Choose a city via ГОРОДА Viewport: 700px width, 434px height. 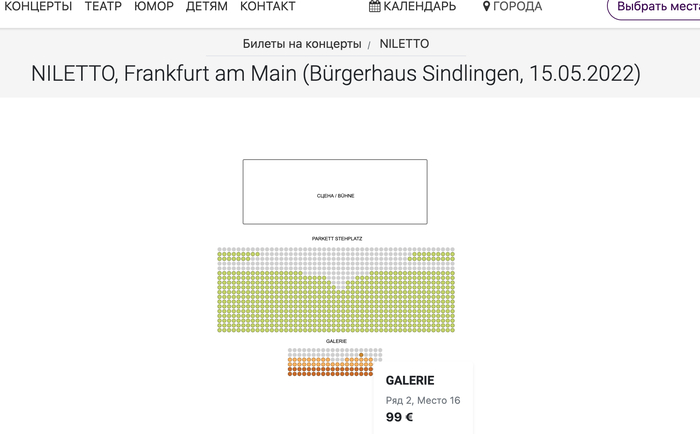click(512, 7)
